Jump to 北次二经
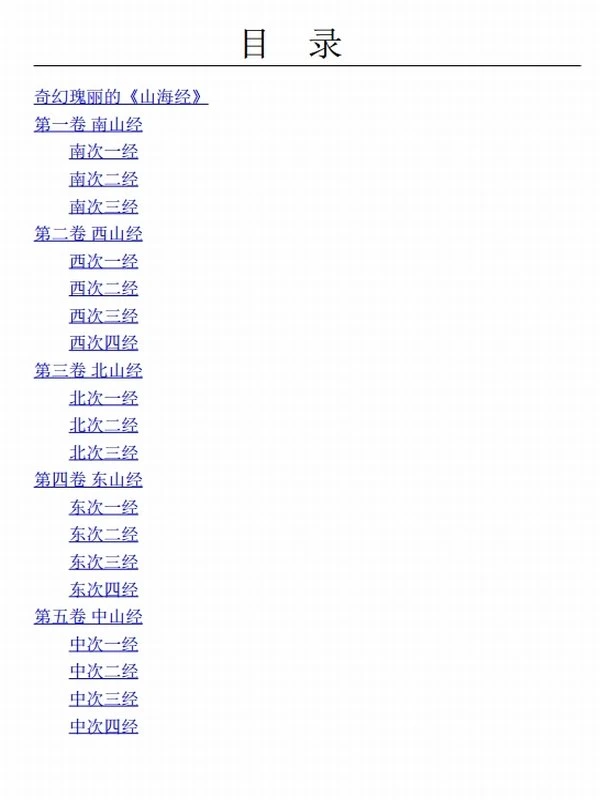The image size is (600, 800). [x=103, y=426]
